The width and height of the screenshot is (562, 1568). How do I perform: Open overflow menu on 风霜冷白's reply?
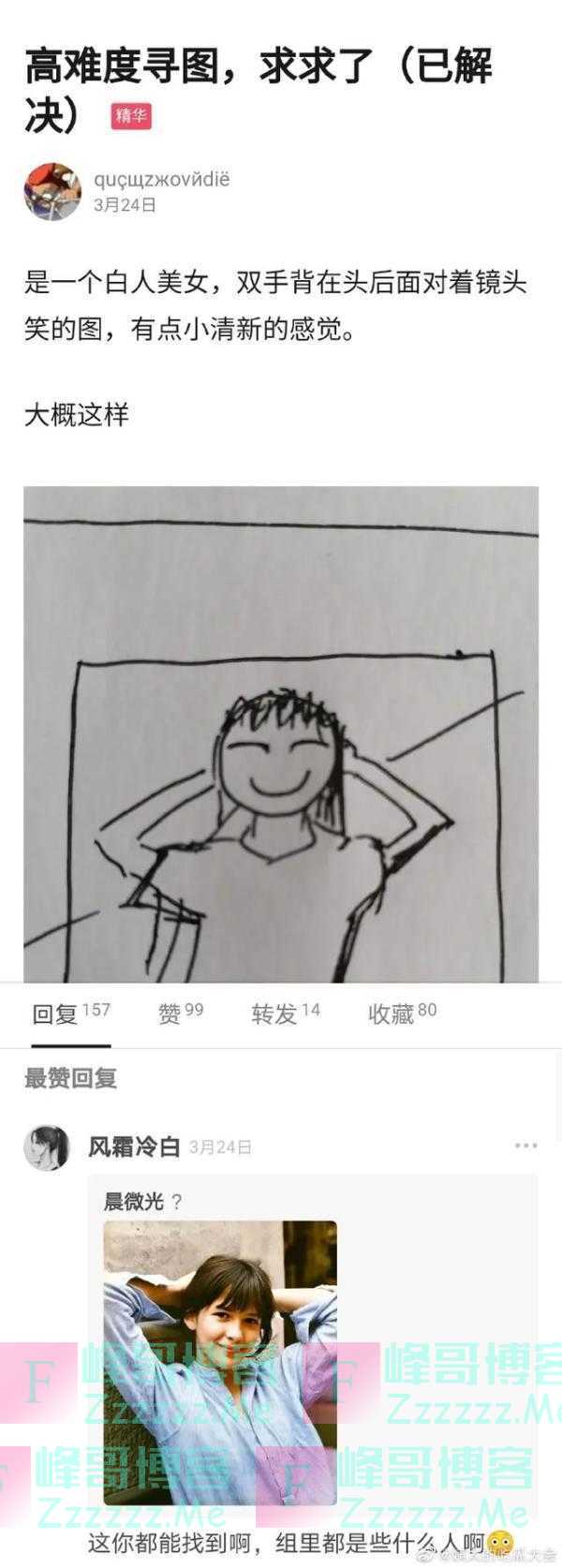(525, 1146)
